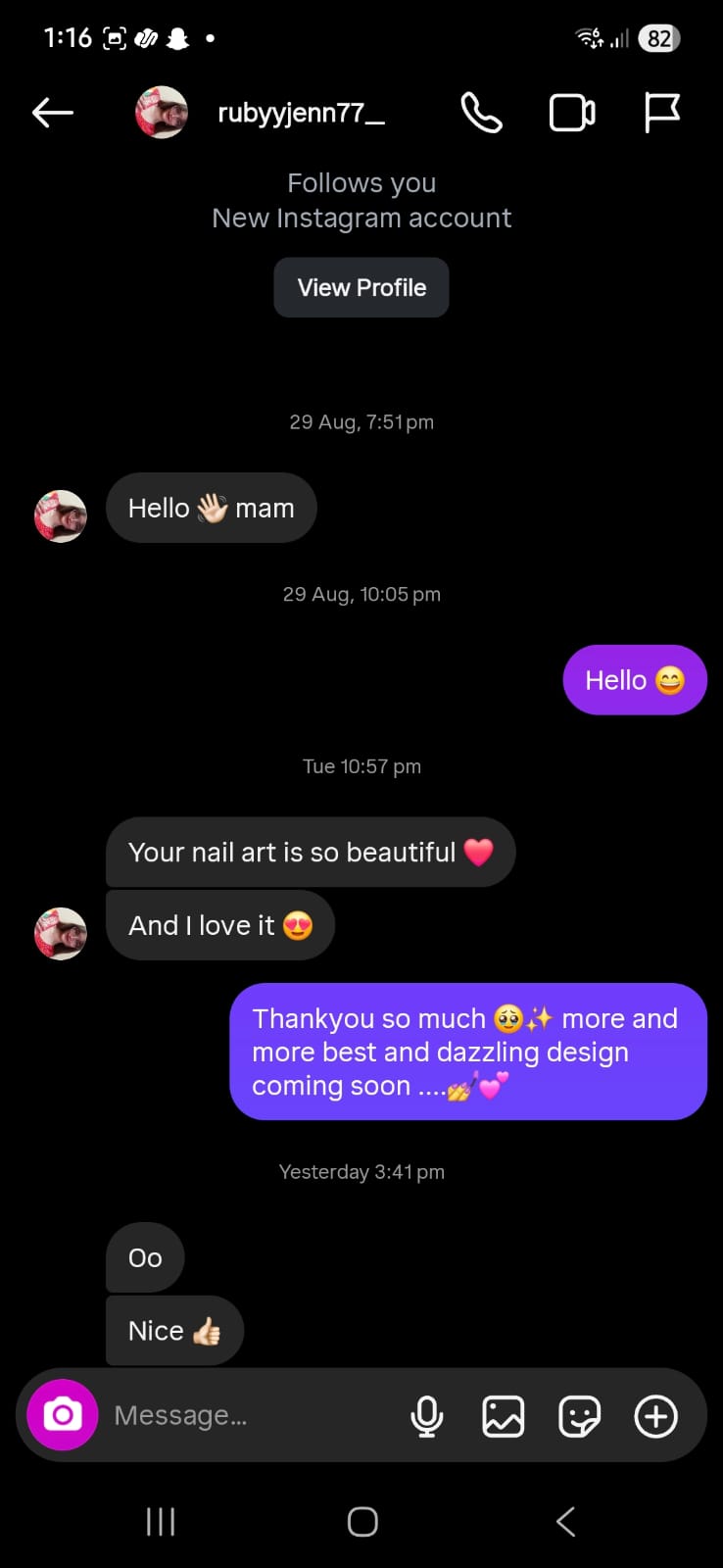723x1568 pixels.
Task: Start an audio call with rubyyjenn77_
Action: click(x=481, y=114)
